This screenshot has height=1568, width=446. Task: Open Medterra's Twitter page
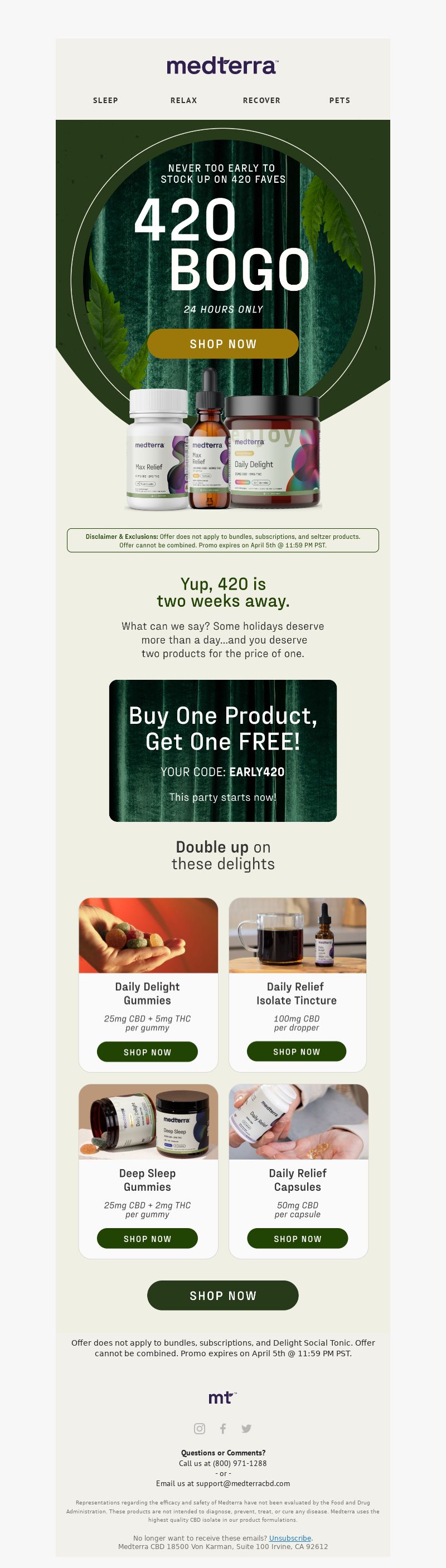tap(246, 1429)
